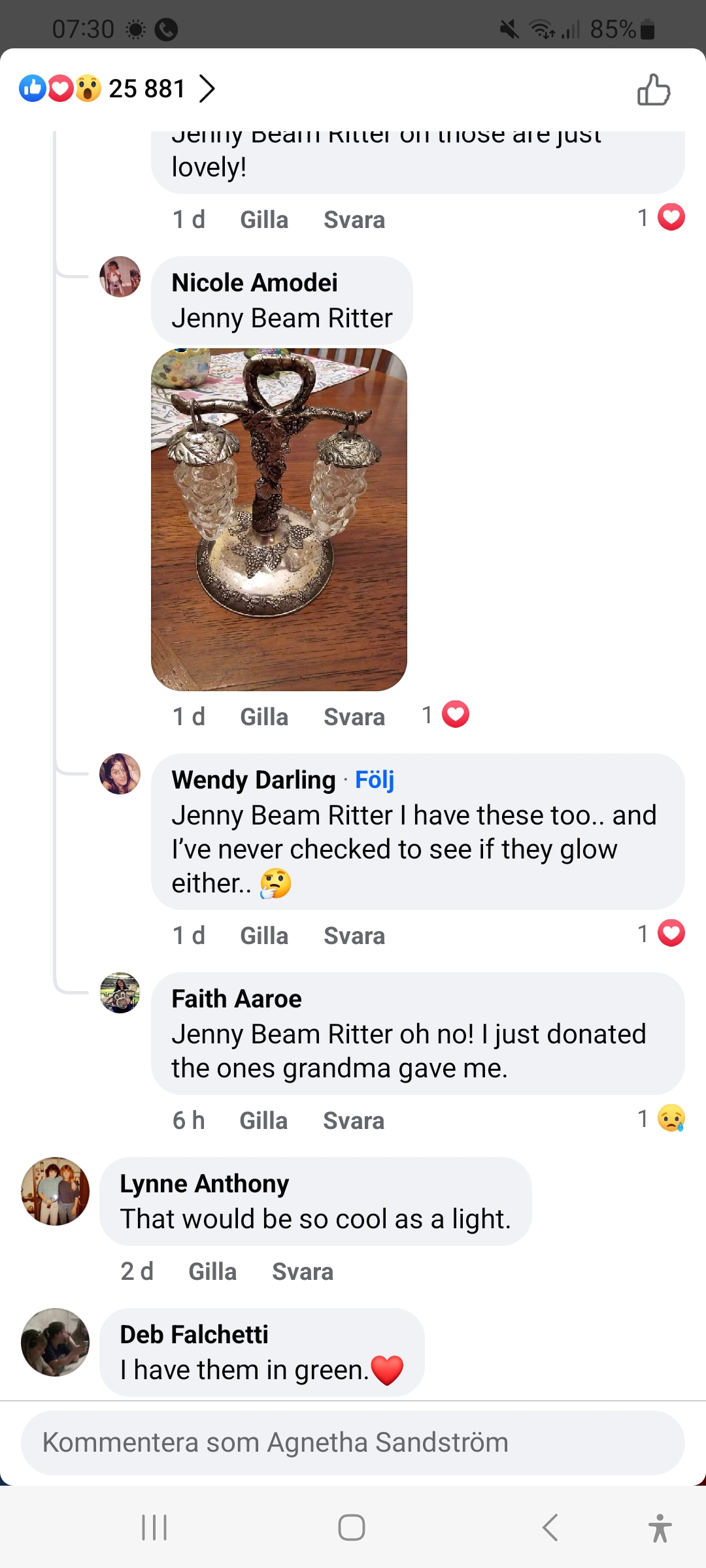Follow Wendy Darling via Följ

click(x=375, y=779)
